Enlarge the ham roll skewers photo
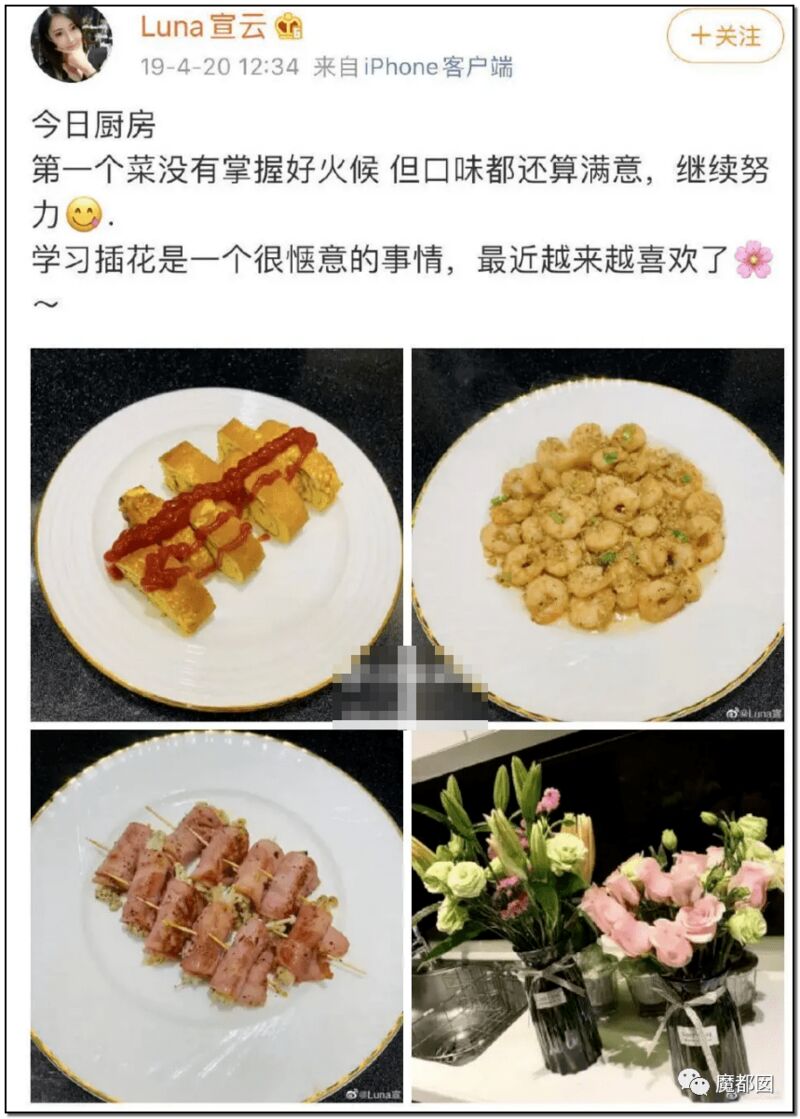The image size is (800, 1119). 217,915
